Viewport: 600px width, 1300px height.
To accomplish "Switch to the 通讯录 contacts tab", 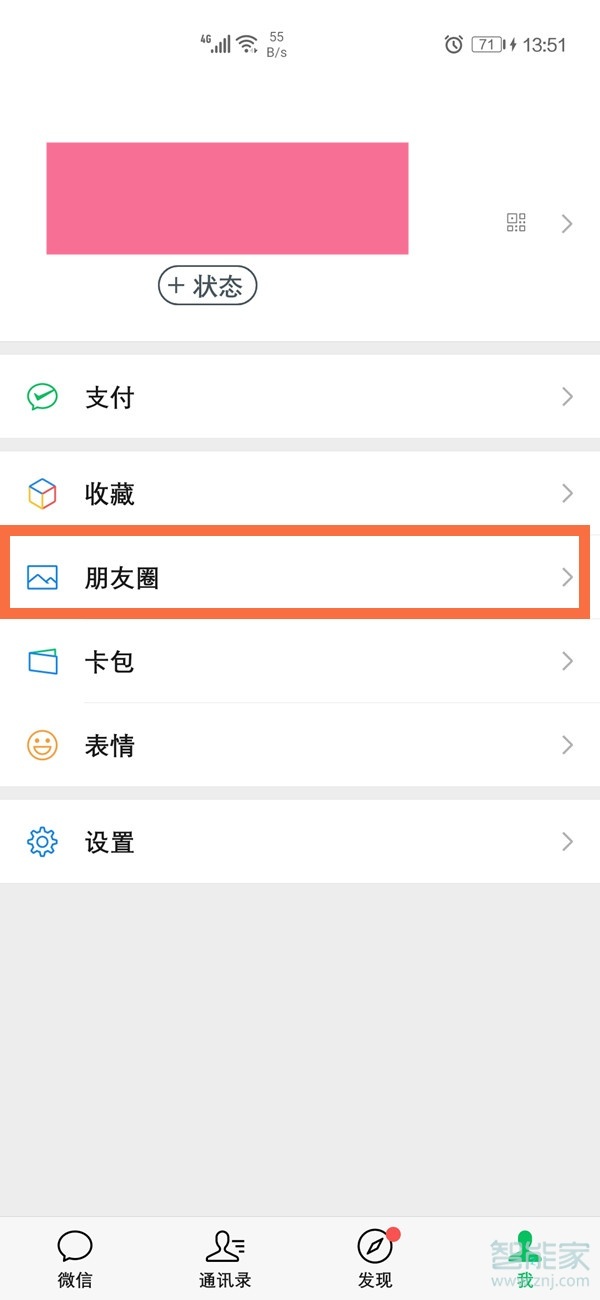I will click(x=225, y=1259).
